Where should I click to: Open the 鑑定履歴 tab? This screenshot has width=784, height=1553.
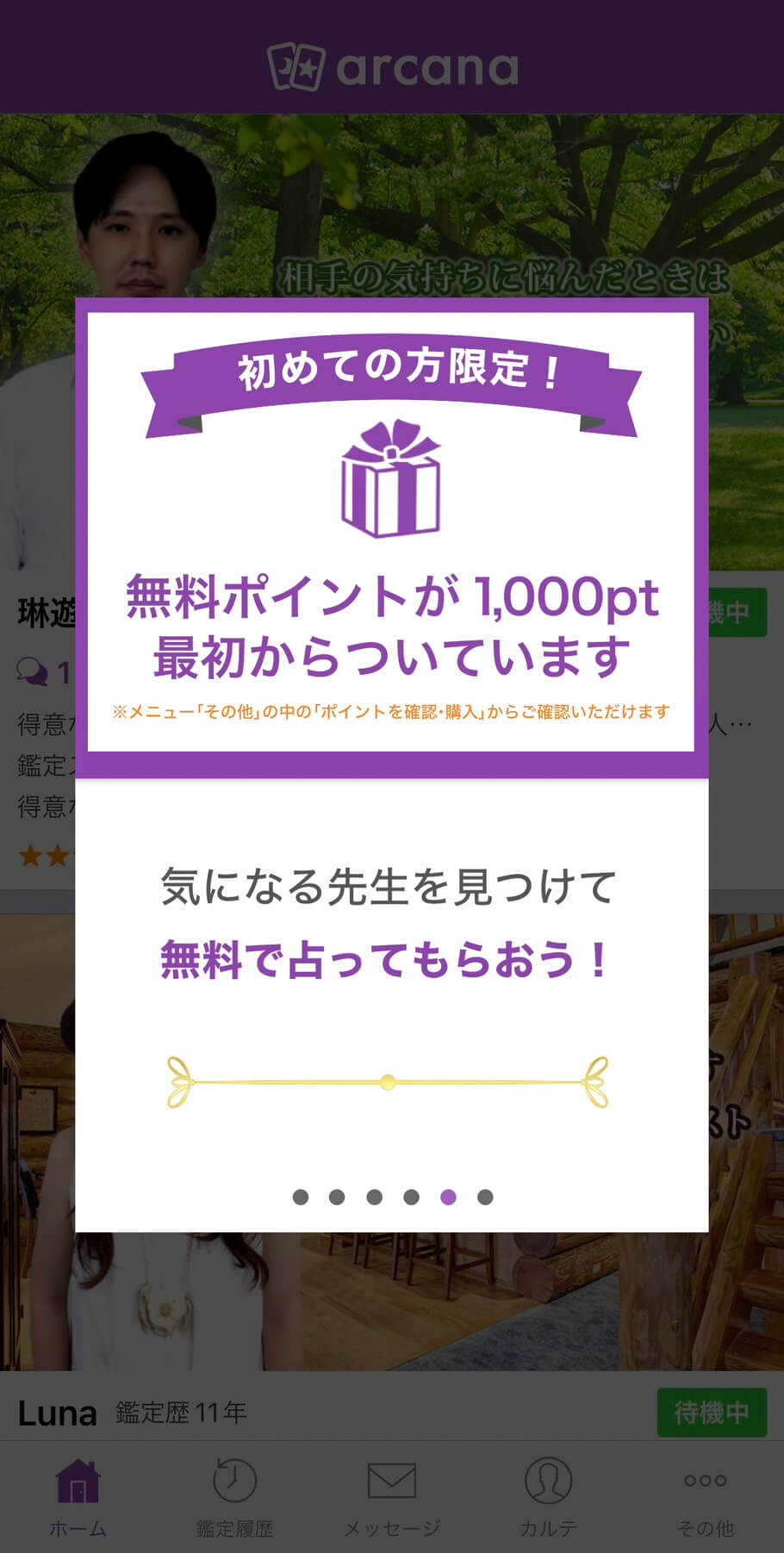coord(234,1498)
